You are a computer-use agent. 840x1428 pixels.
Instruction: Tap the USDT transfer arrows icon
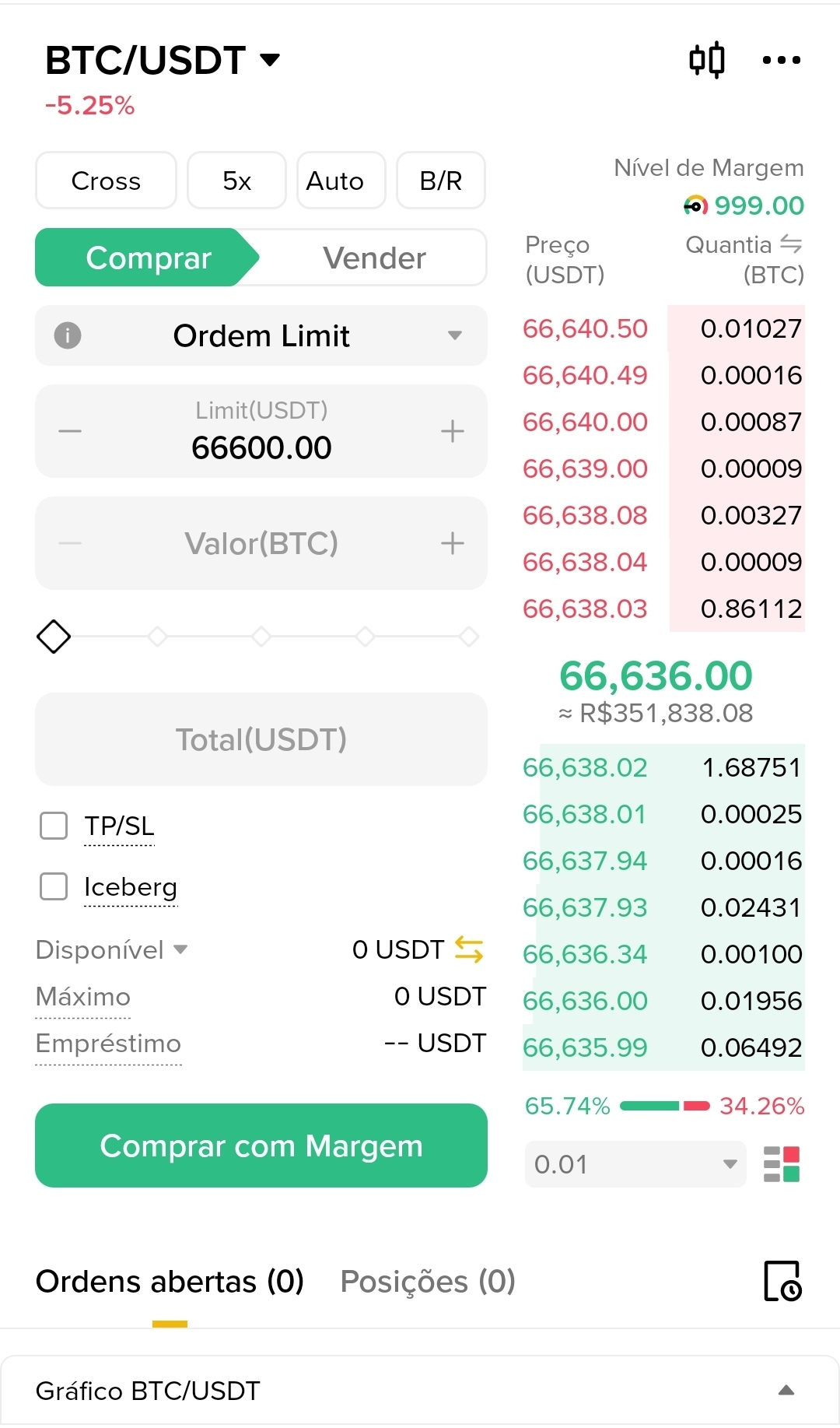coord(469,949)
